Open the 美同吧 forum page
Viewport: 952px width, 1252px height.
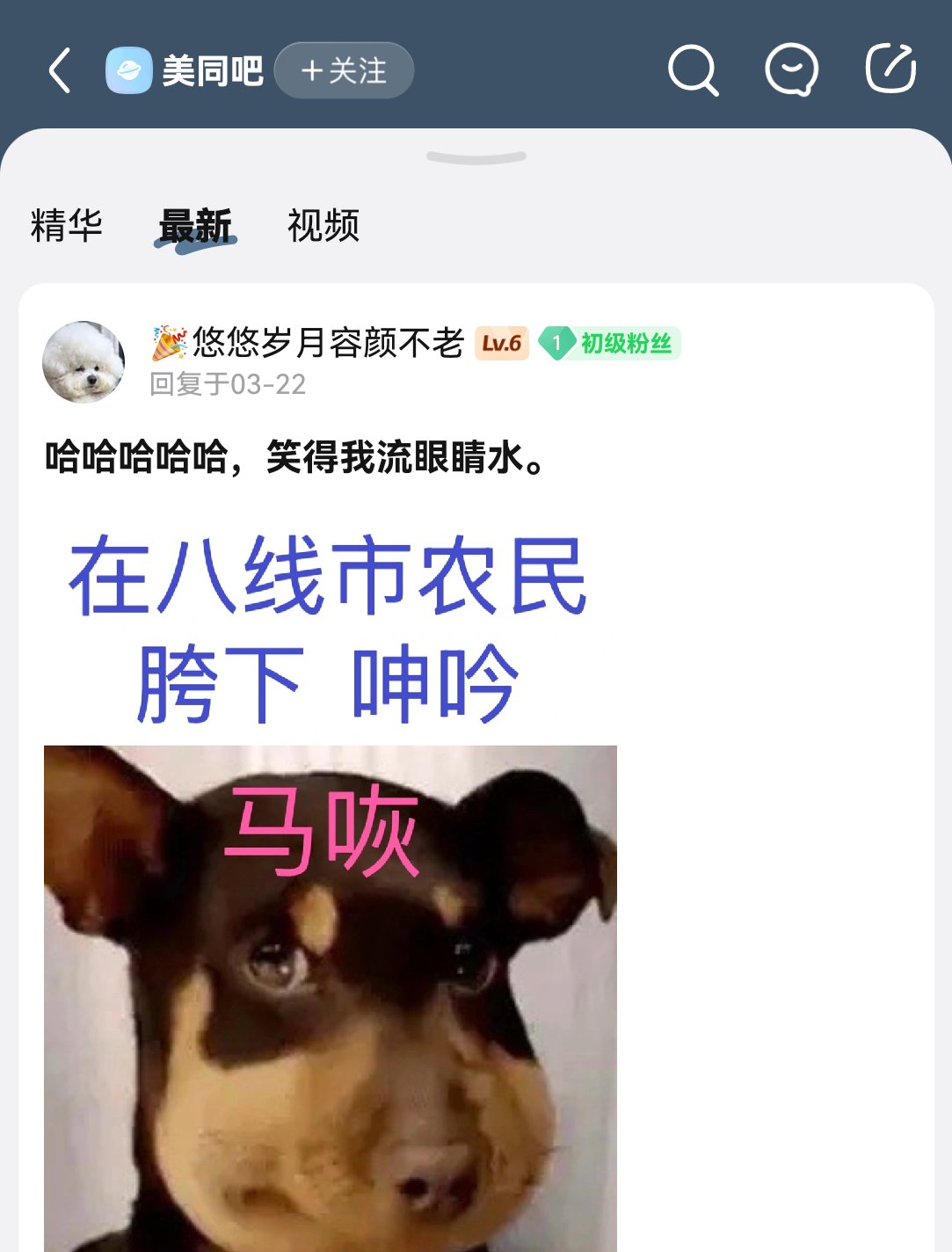(x=211, y=70)
